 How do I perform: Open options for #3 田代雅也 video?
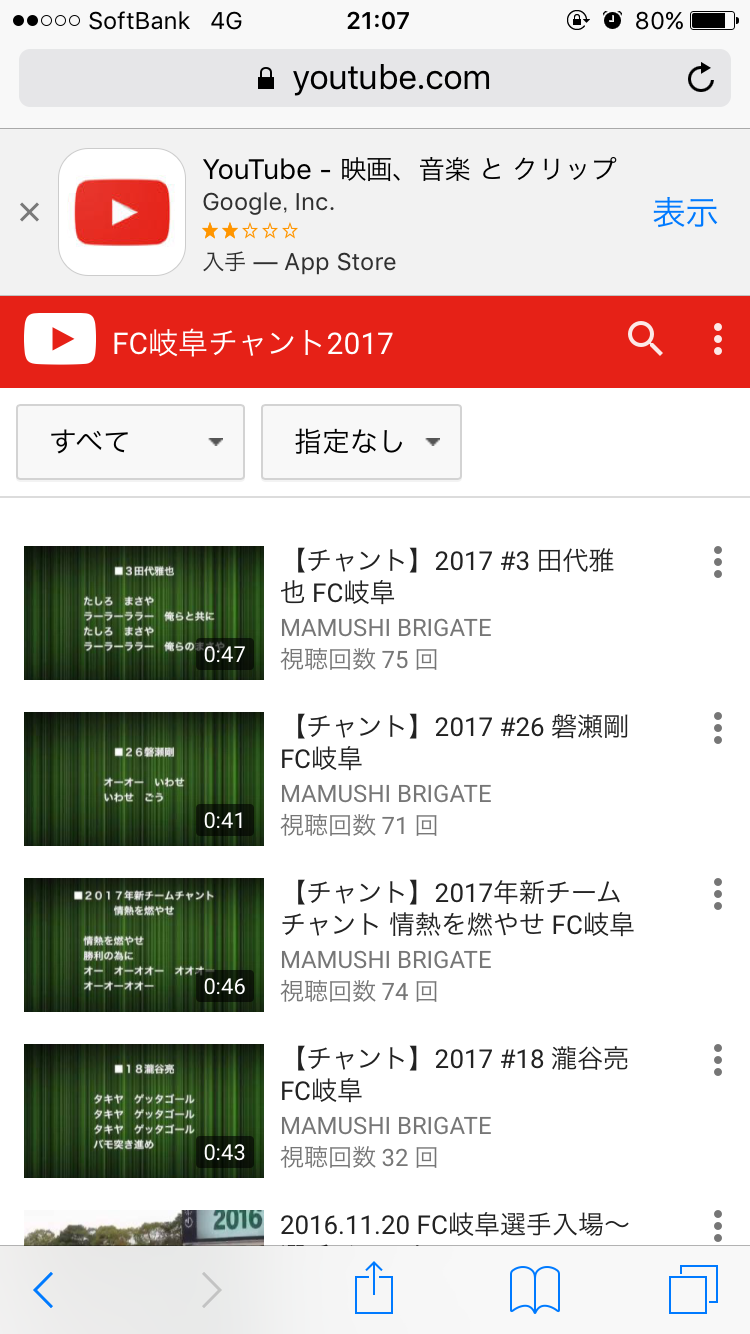coord(718,562)
